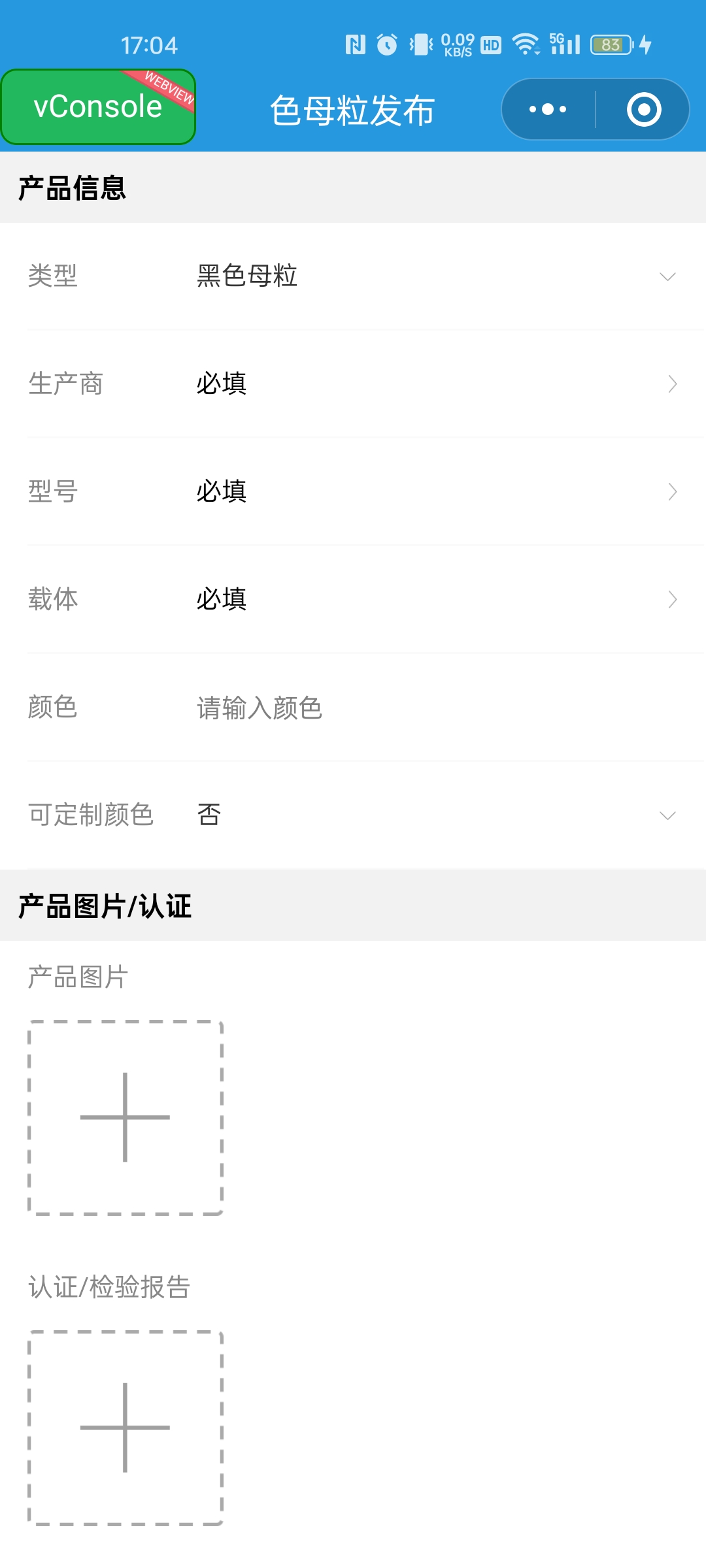Open the vConsole debug panel

pyautogui.click(x=98, y=106)
